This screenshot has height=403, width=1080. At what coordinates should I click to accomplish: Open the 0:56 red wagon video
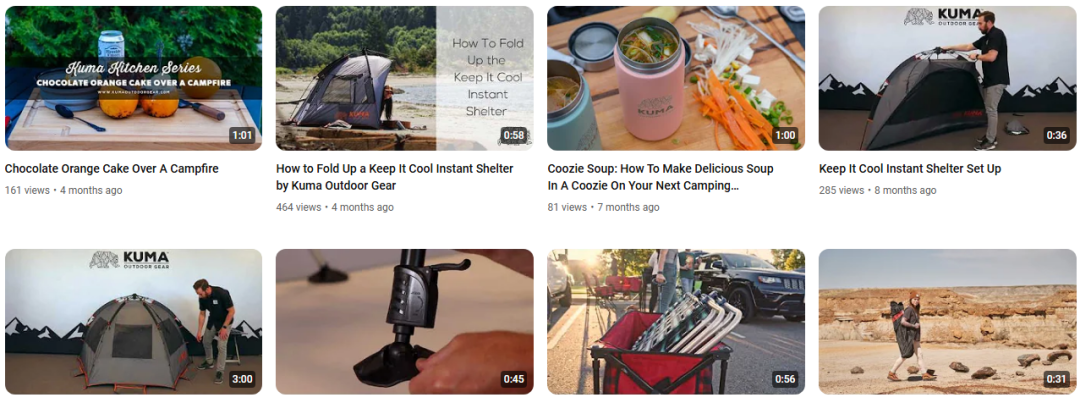tap(676, 321)
